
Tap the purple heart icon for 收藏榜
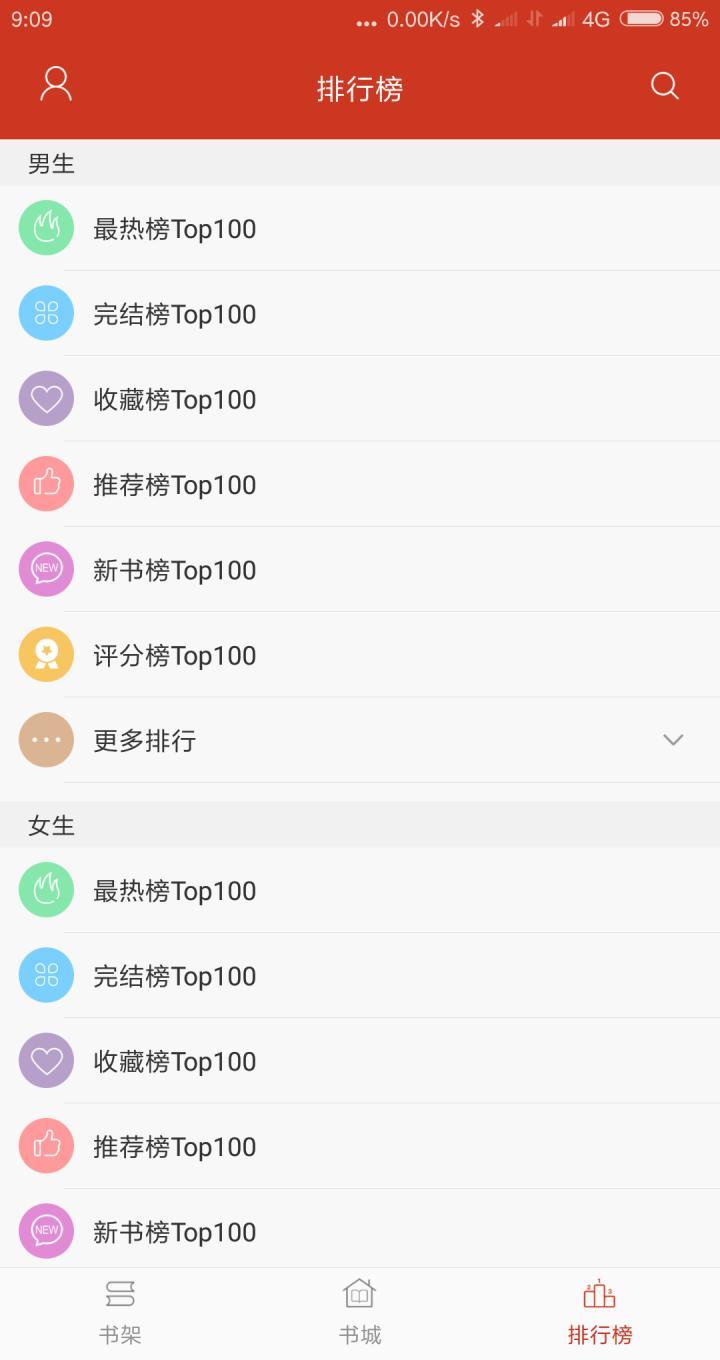(45, 398)
